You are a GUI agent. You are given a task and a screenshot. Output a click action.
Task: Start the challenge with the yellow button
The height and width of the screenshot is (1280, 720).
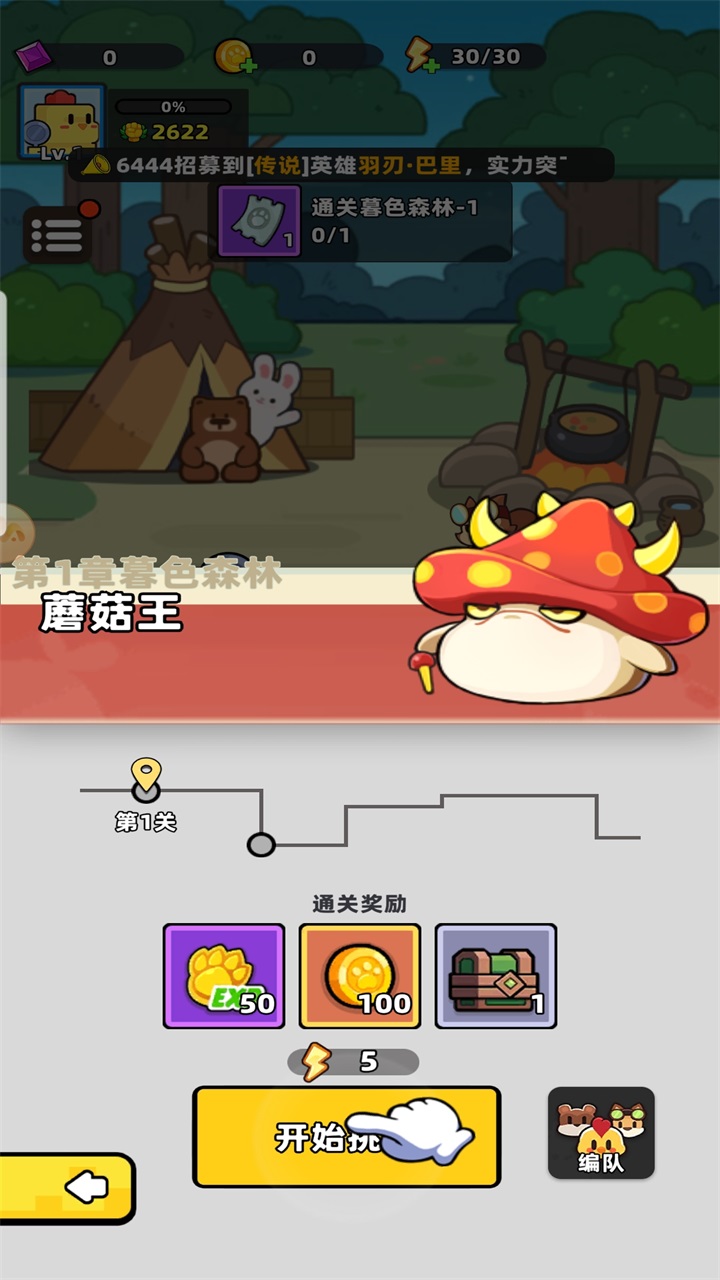[x=346, y=1137]
